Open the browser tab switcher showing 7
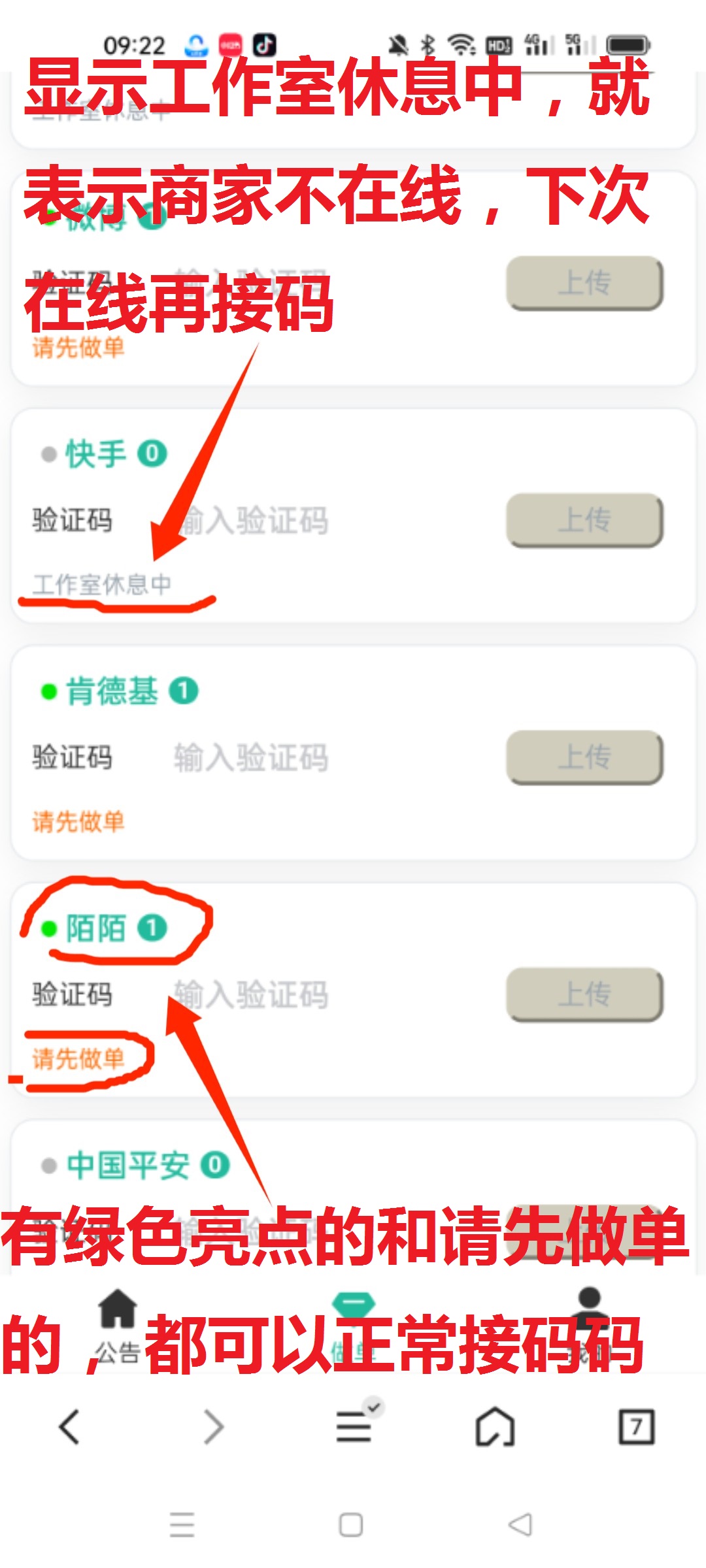This screenshot has width=706, height=1568. point(636,1426)
